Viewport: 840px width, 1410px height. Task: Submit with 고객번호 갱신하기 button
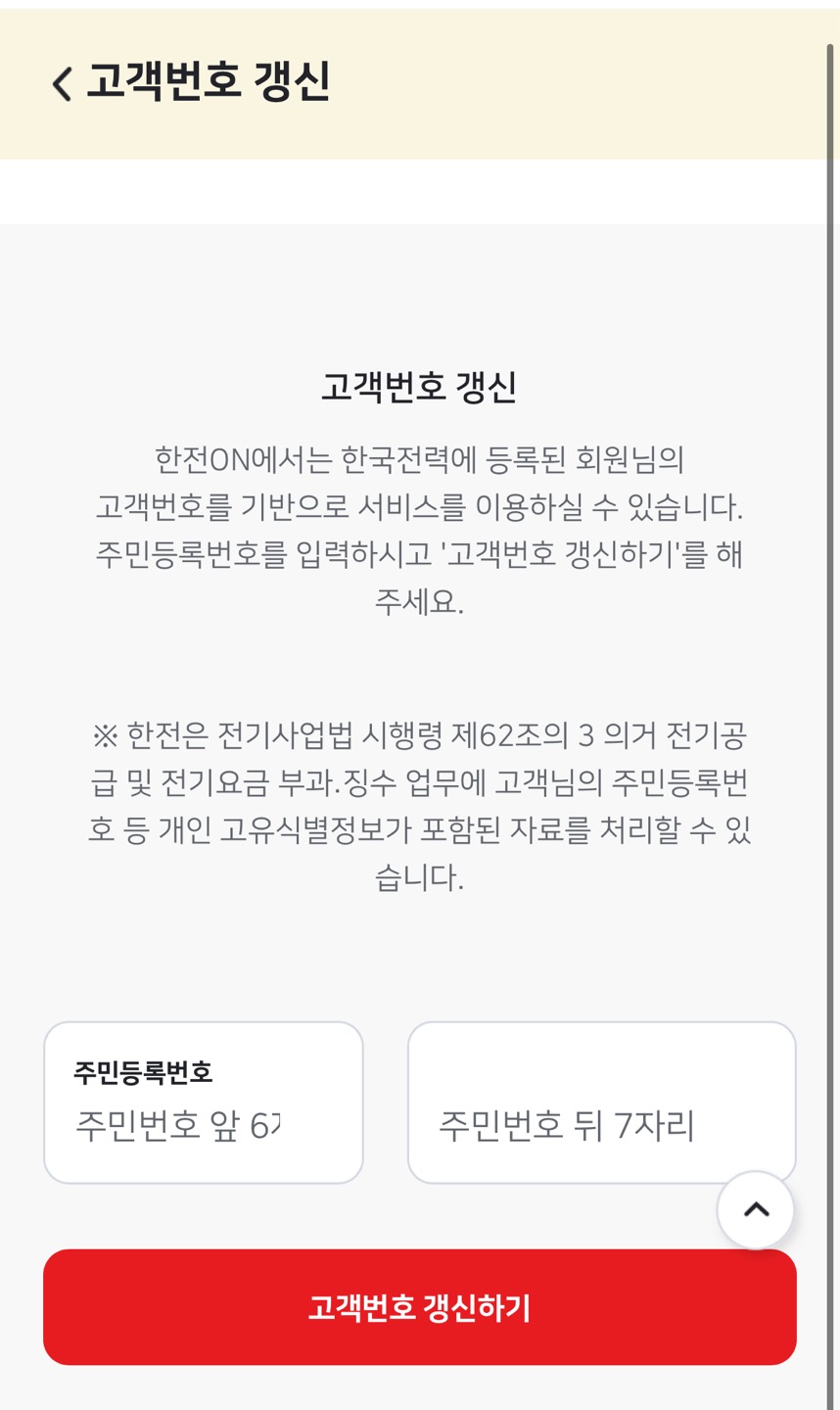point(419,1306)
